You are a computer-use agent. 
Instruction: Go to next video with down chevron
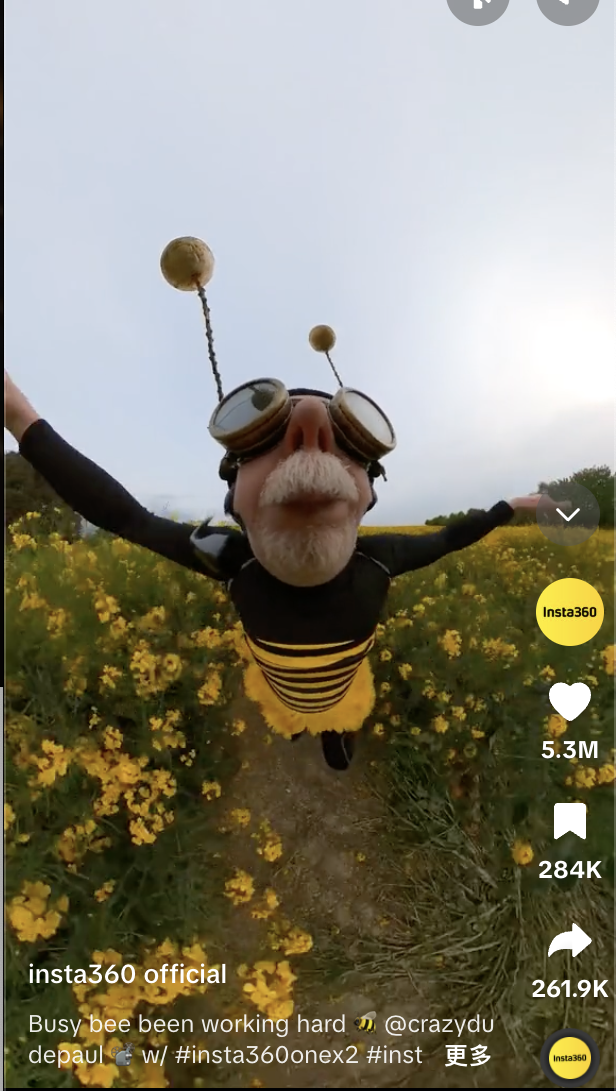(568, 515)
